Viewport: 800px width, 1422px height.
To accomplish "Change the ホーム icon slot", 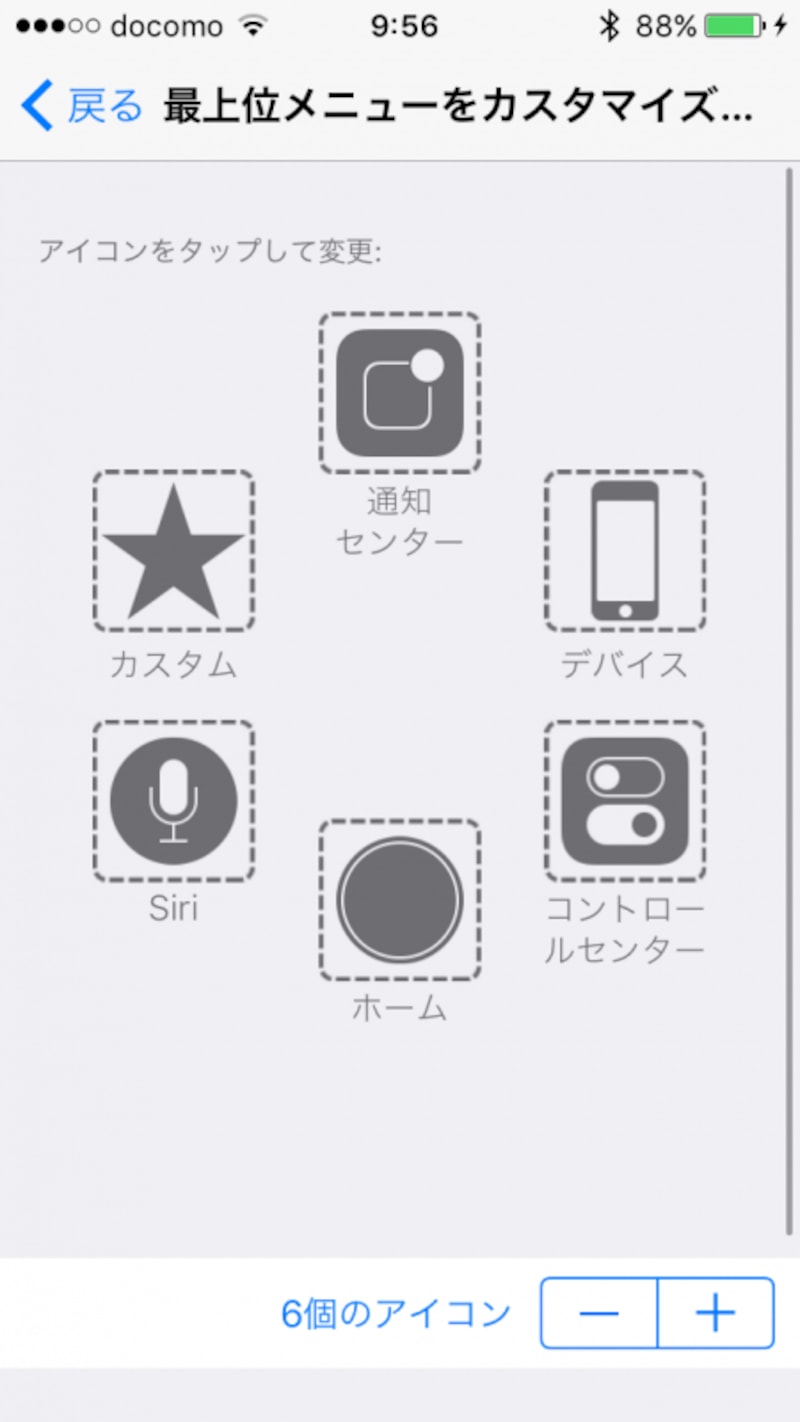I will click(399, 900).
